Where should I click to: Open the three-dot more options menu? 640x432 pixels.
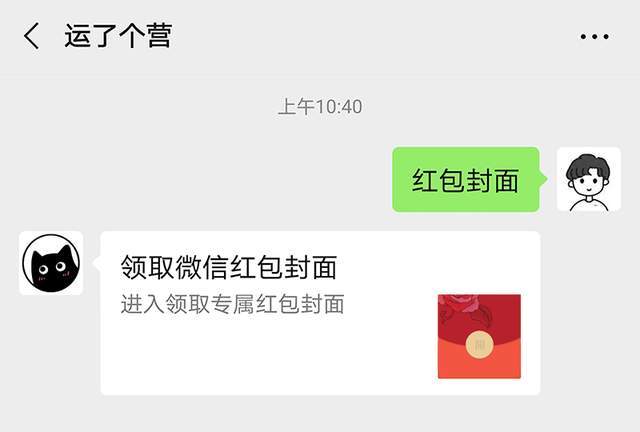[594, 37]
